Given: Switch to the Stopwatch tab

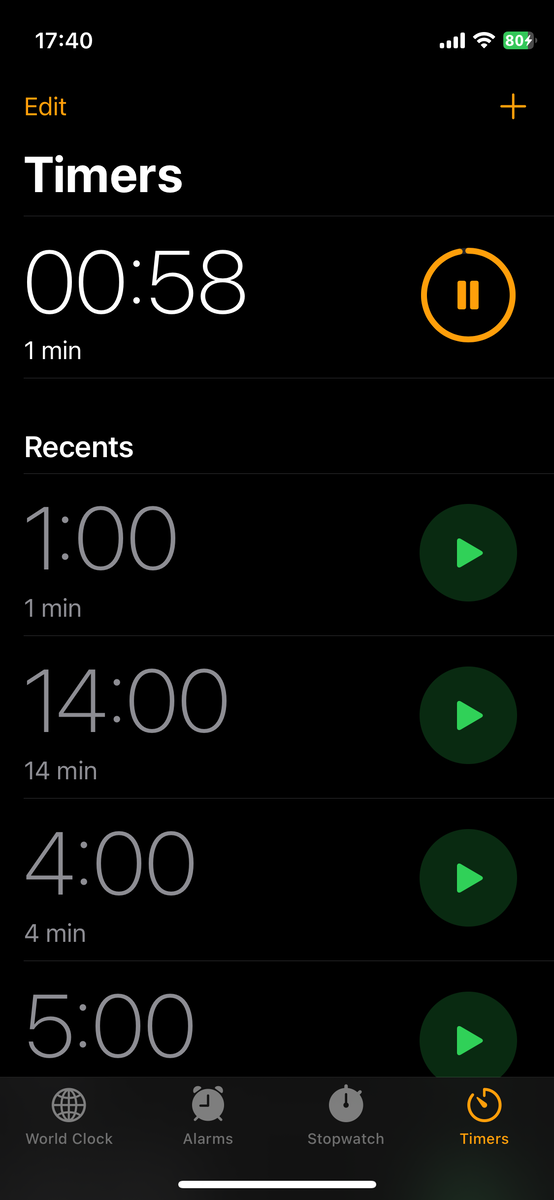Looking at the screenshot, I should click(x=346, y=1116).
